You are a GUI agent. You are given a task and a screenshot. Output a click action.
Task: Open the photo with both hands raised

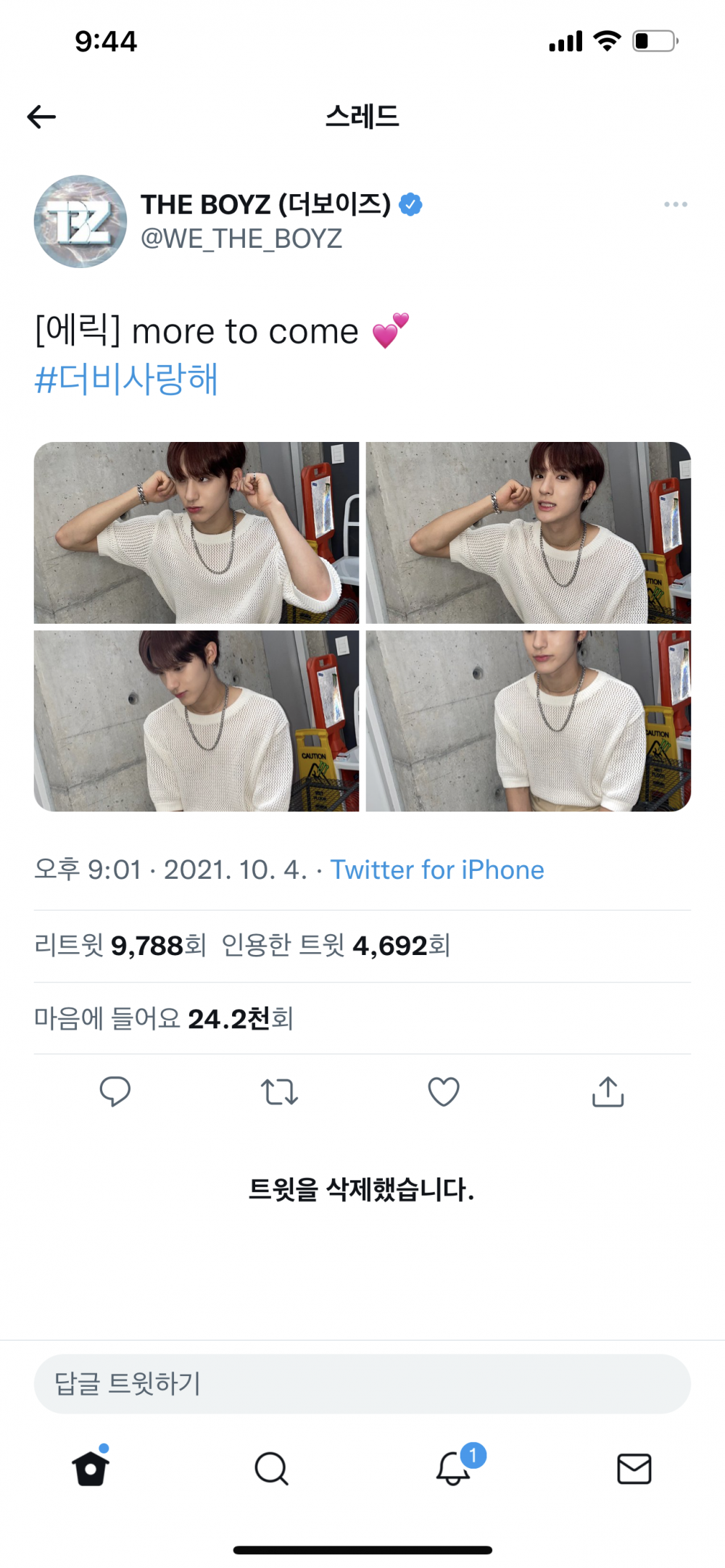(196, 533)
